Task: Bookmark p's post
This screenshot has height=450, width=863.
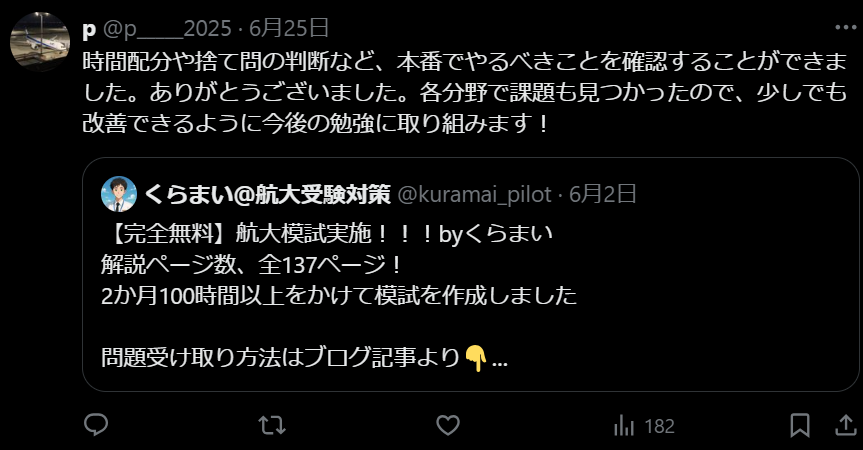Action: (x=800, y=425)
